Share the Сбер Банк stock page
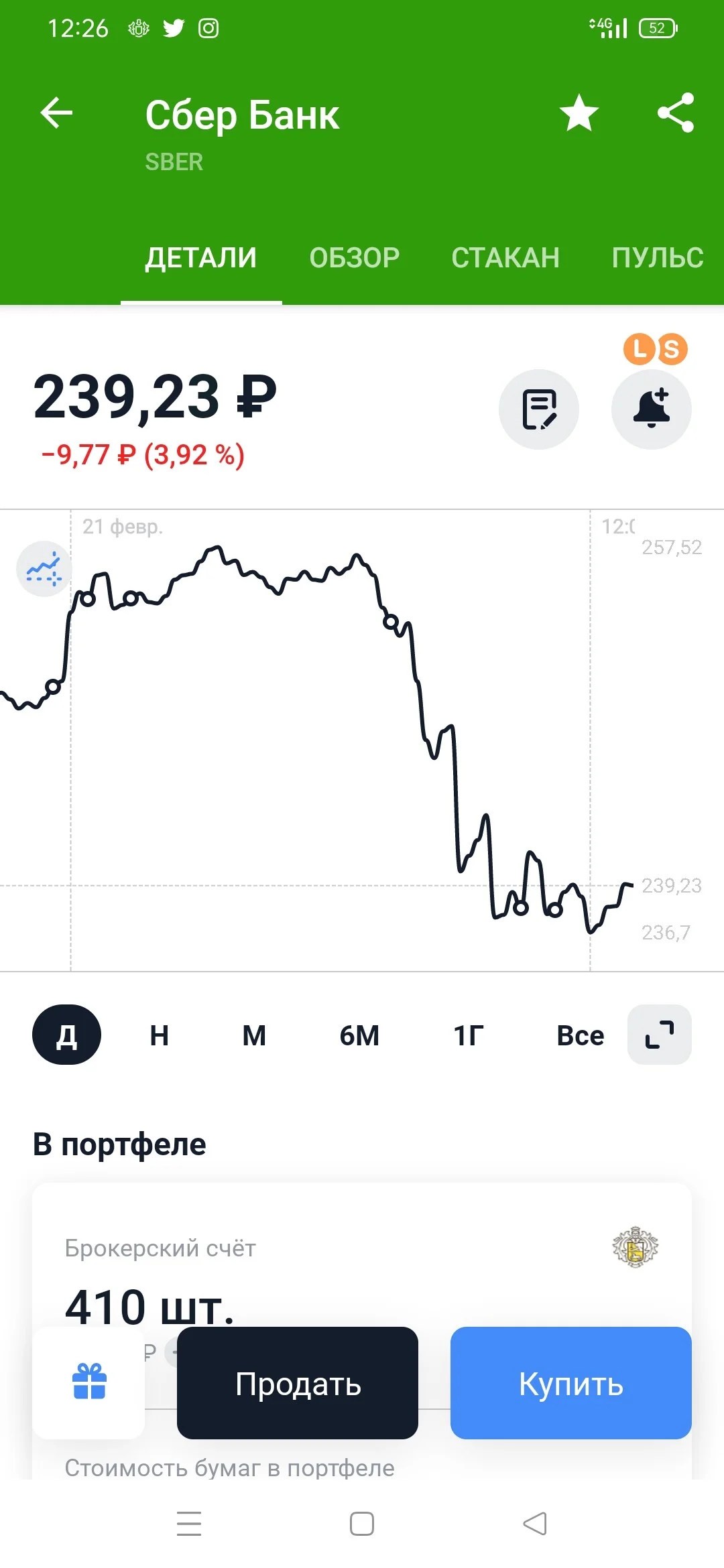Image resolution: width=724 pixels, height=1568 pixels. click(676, 113)
